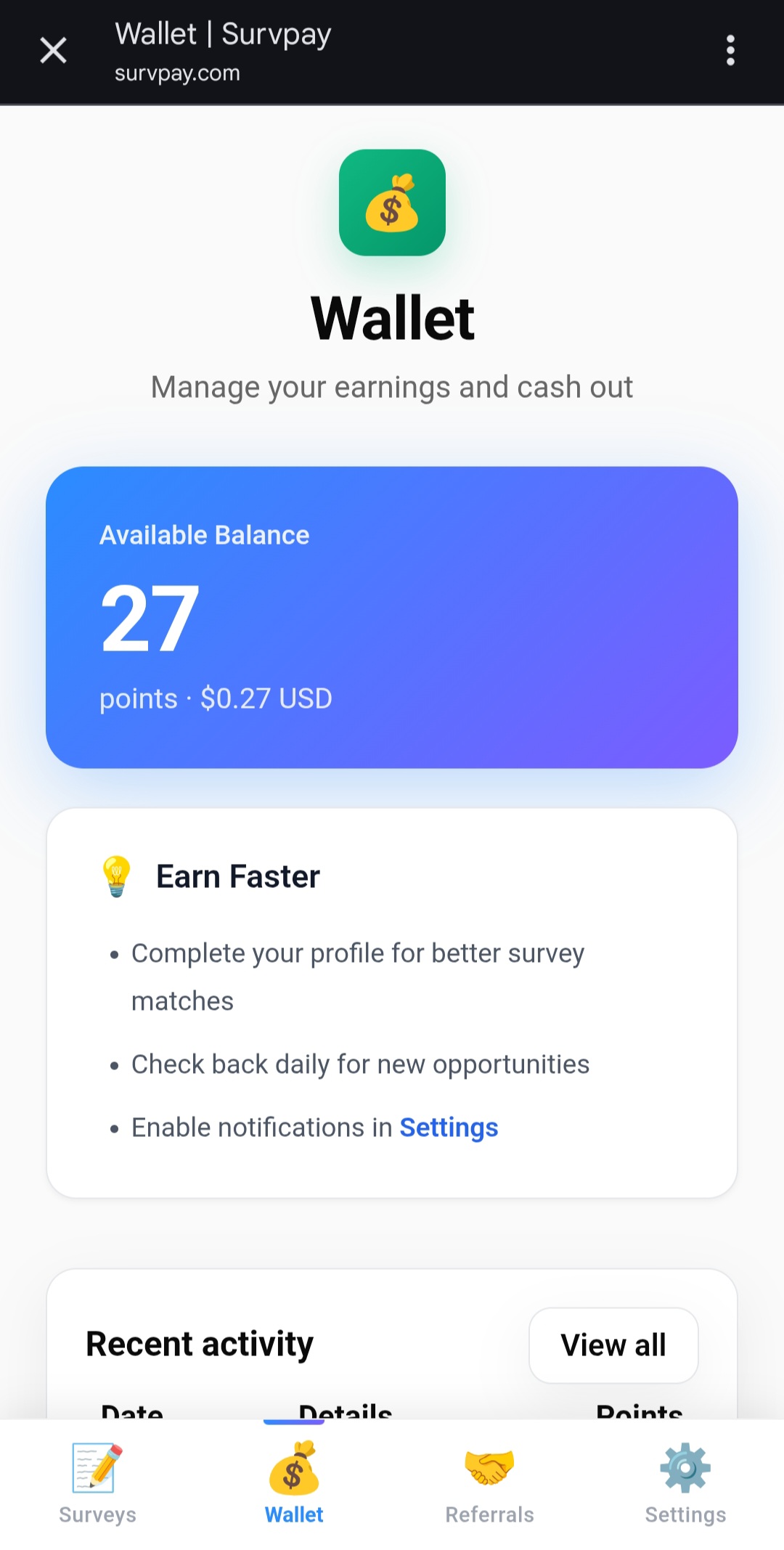The width and height of the screenshot is (784, 1550).
Task: Open the Settings gear icon
Action: click(x=685, y=1468)
